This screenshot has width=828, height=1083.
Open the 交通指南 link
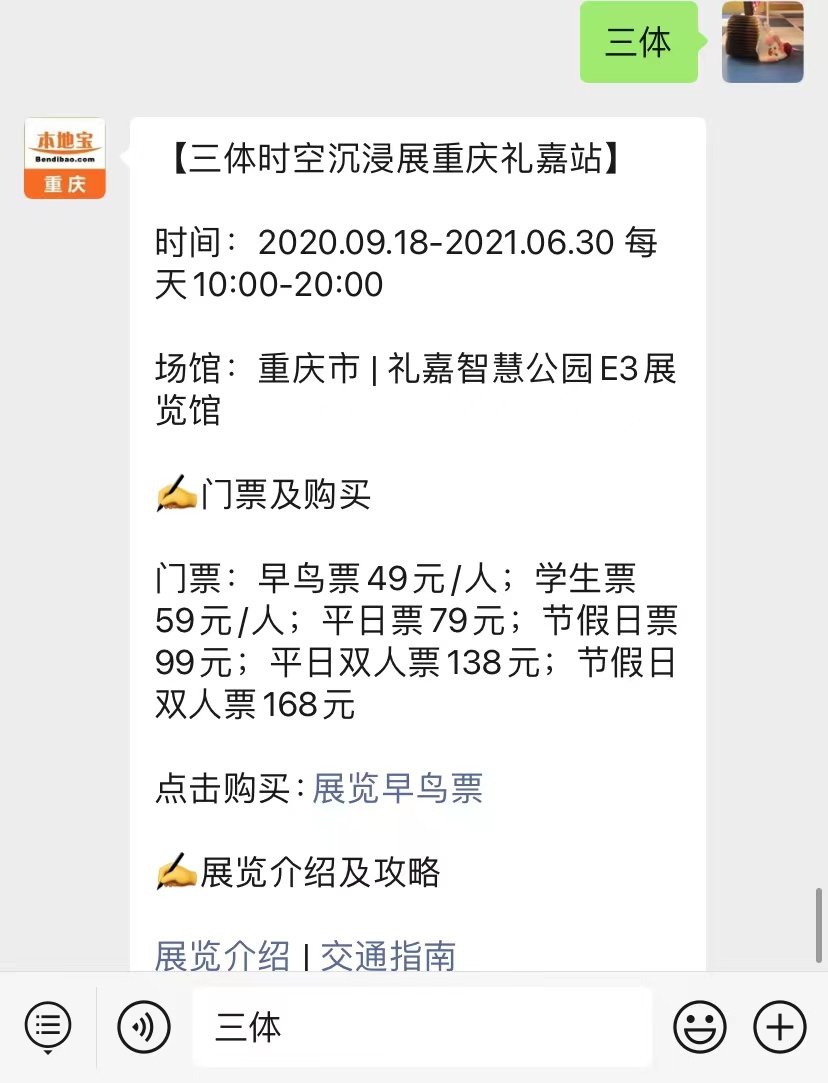(388, 956)
